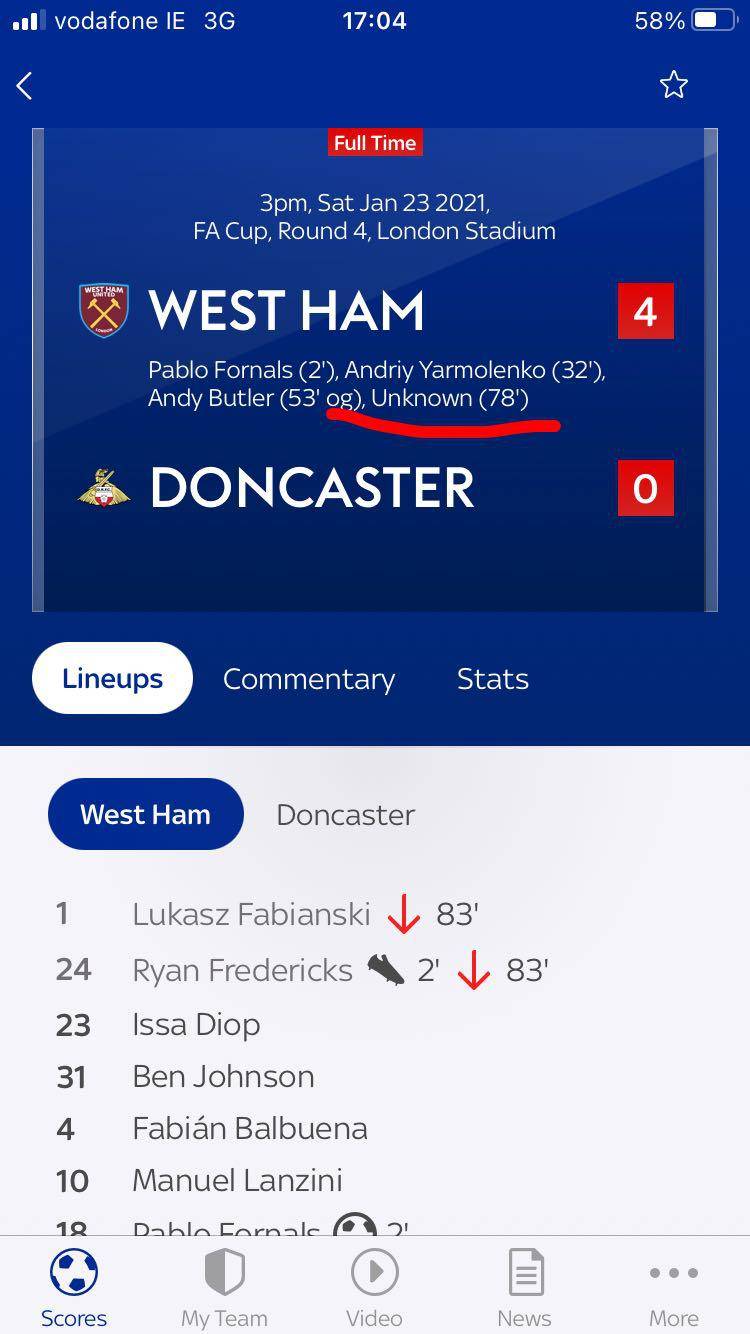Screen dimensions: 750x1334
Task: Open the News section icon
Action: (x=524, y=1272)
